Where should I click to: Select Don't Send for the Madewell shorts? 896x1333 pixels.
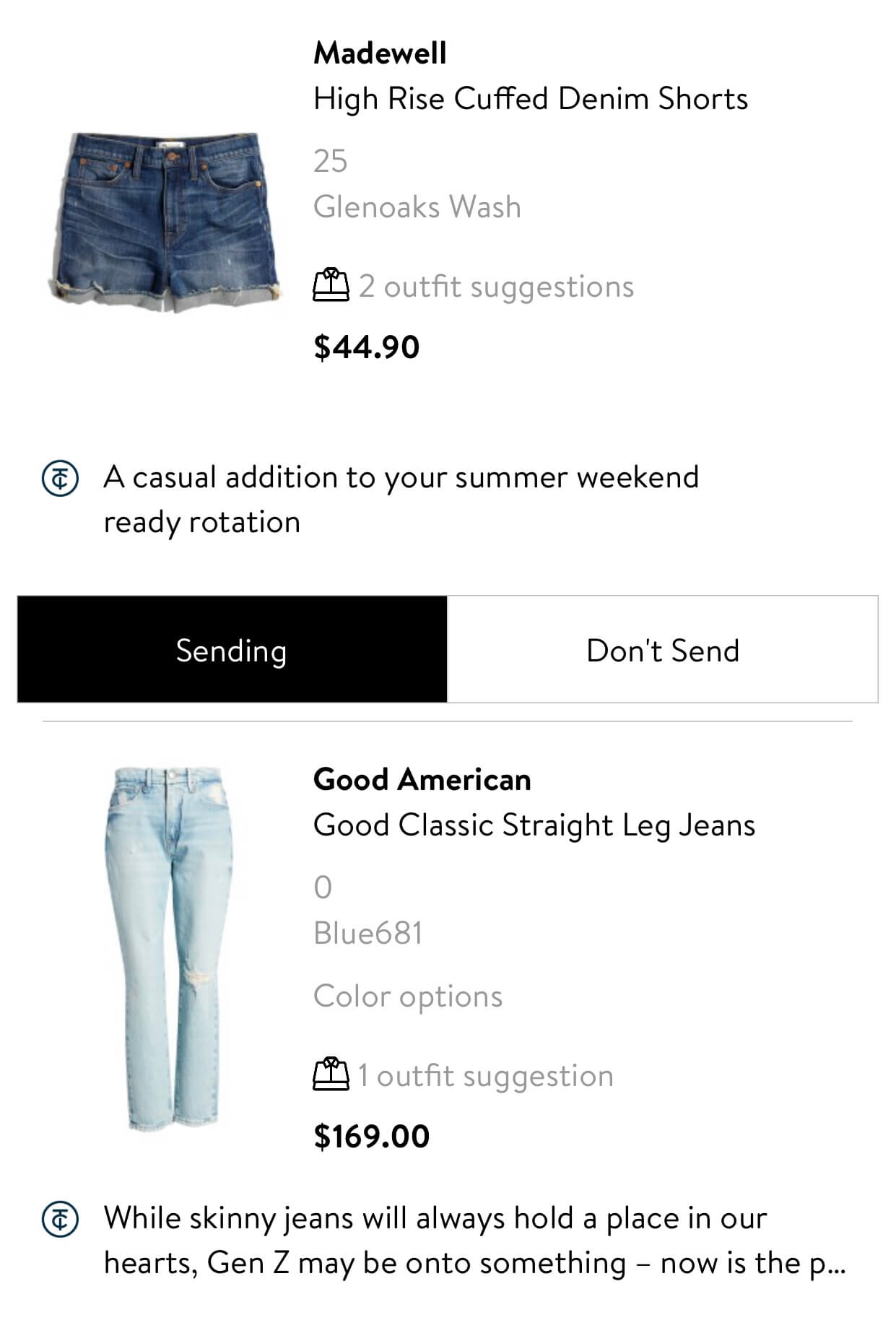664,648
